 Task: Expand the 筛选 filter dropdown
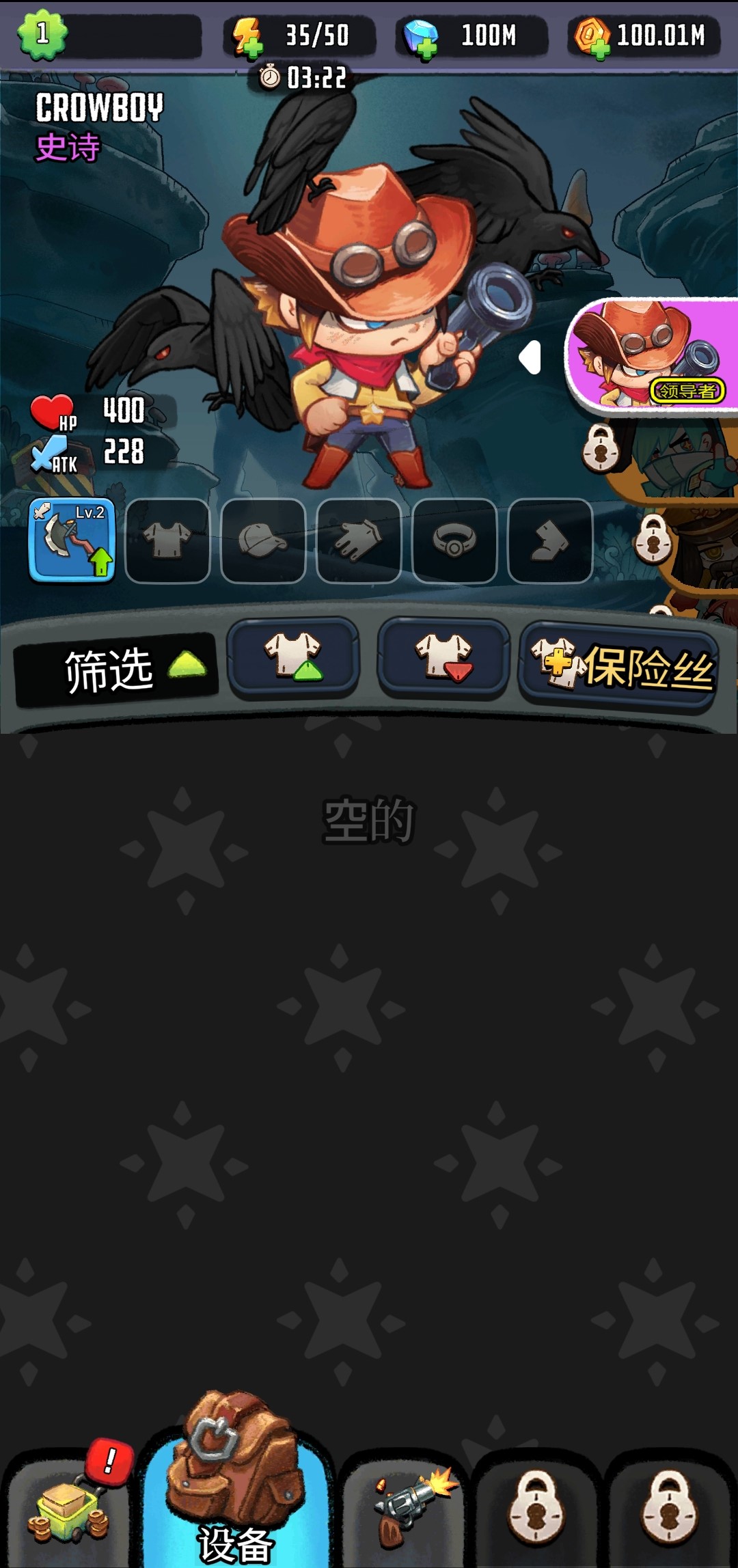116,670
